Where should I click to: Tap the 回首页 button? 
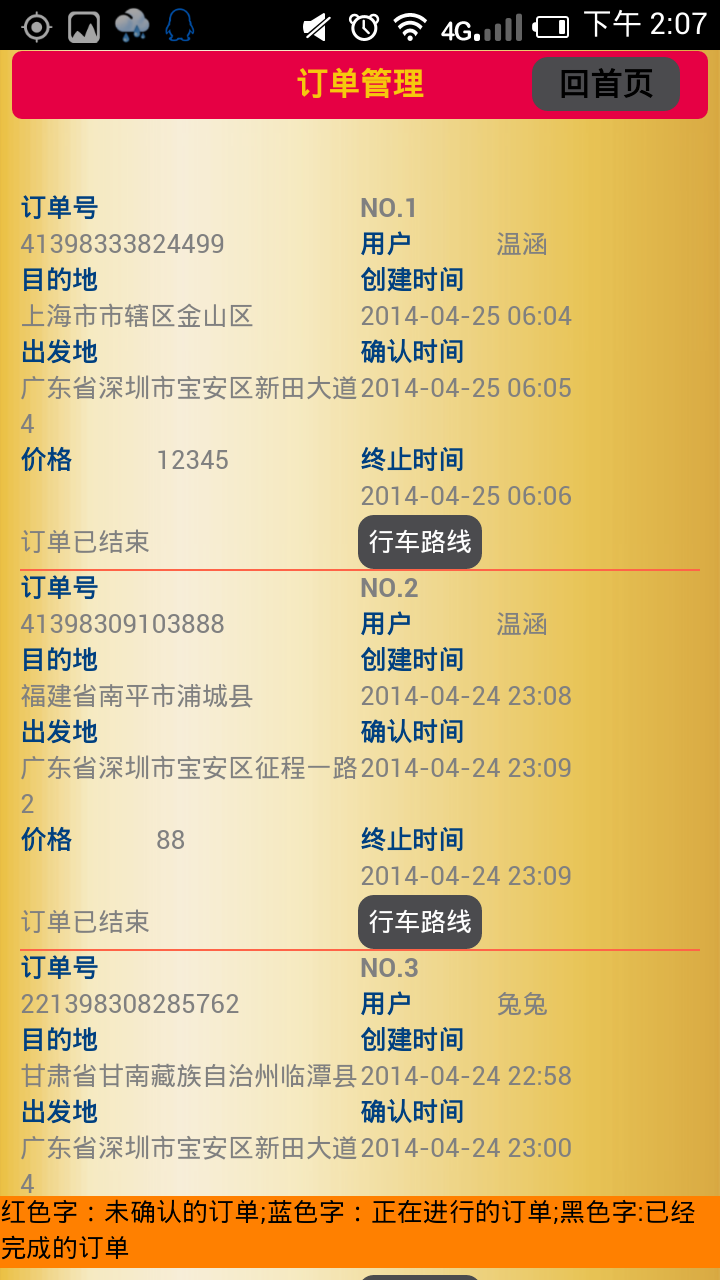605,84
